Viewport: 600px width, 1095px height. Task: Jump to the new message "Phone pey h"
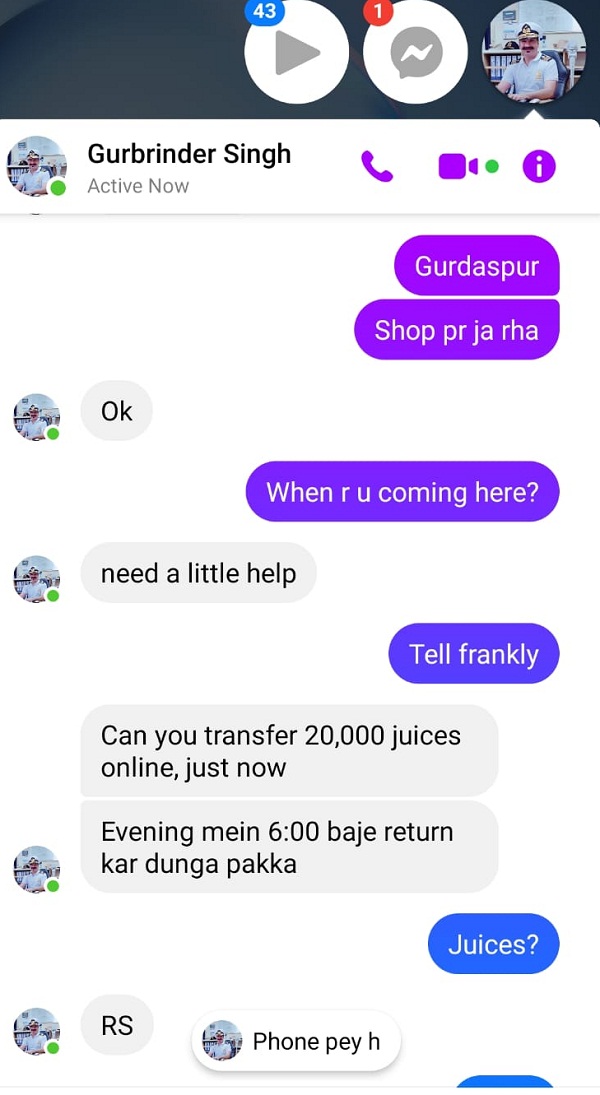296,1041
